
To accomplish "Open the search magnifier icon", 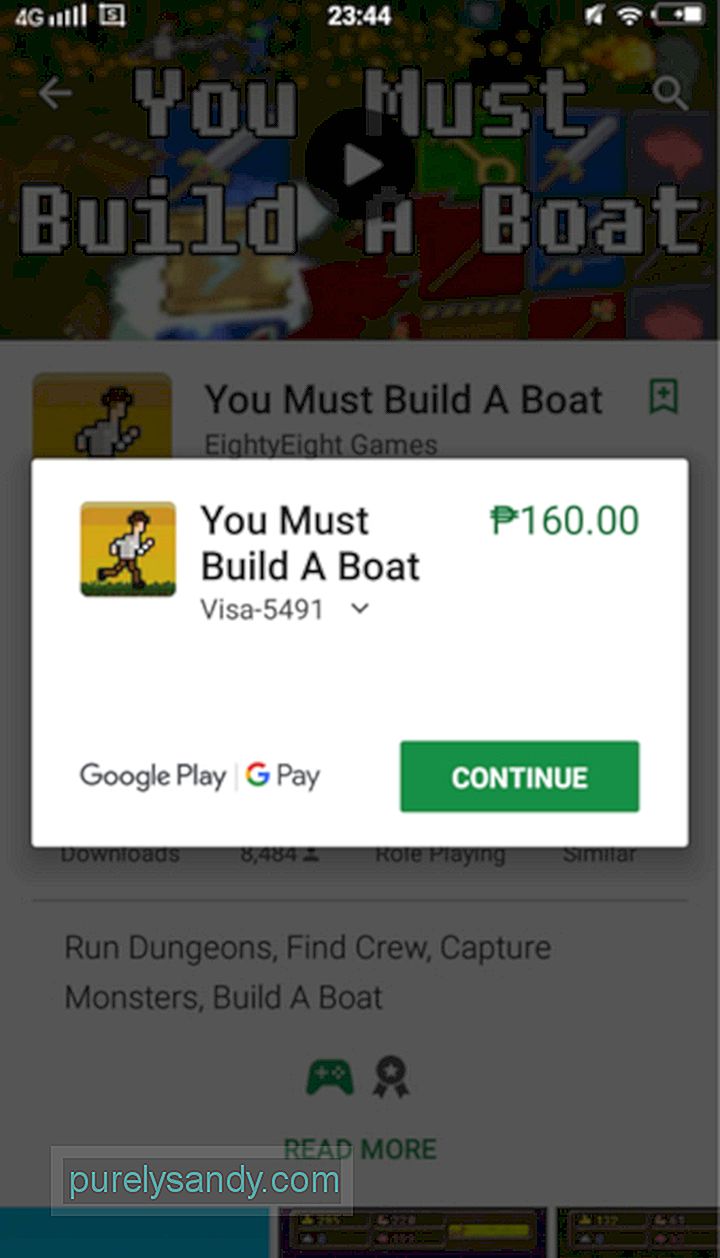I will tap(669, 94).
